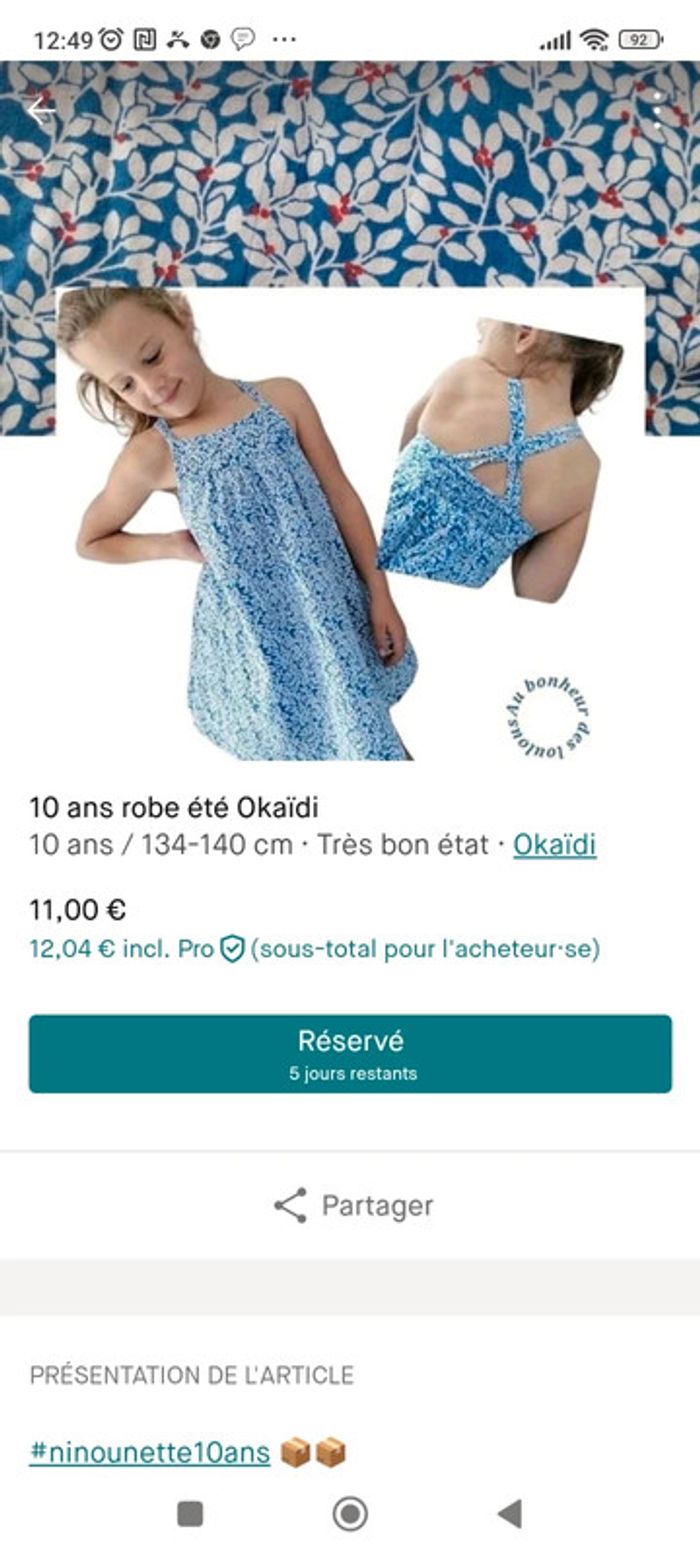Image resolution: width=700 pixels, height=1556 pixels.
Task: Tap the Réservé button
Action: tap(350, 1053)
